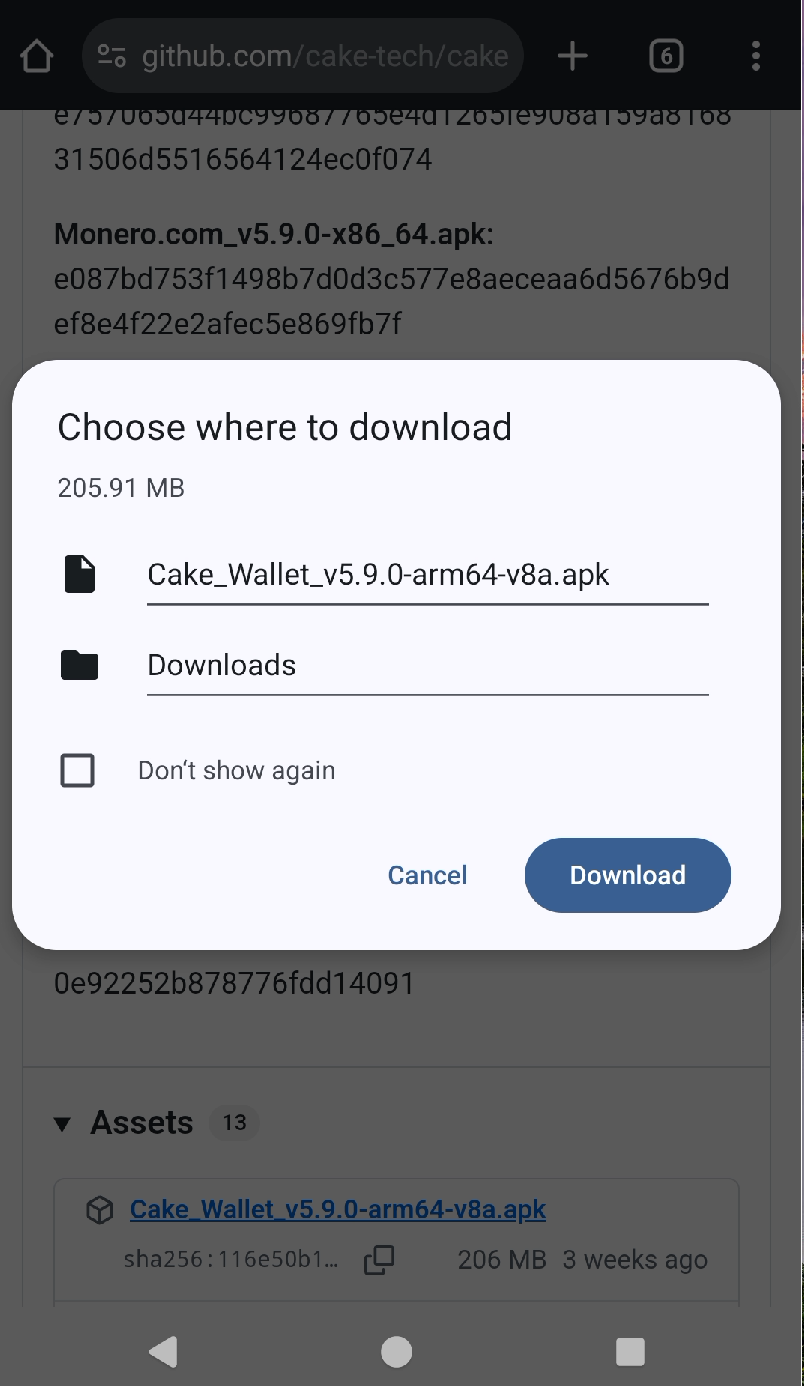Viewport: 804px width, 1386px height.
Task: Open a new browser tab
Action: 572,56
